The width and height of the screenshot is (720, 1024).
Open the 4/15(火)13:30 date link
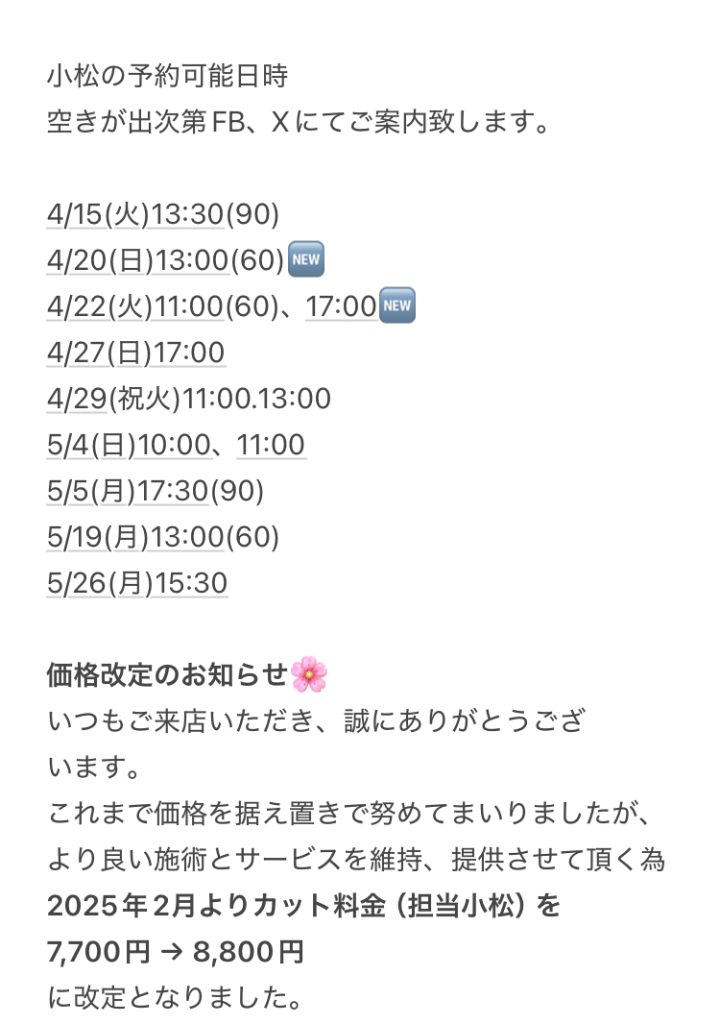point(136,215)
